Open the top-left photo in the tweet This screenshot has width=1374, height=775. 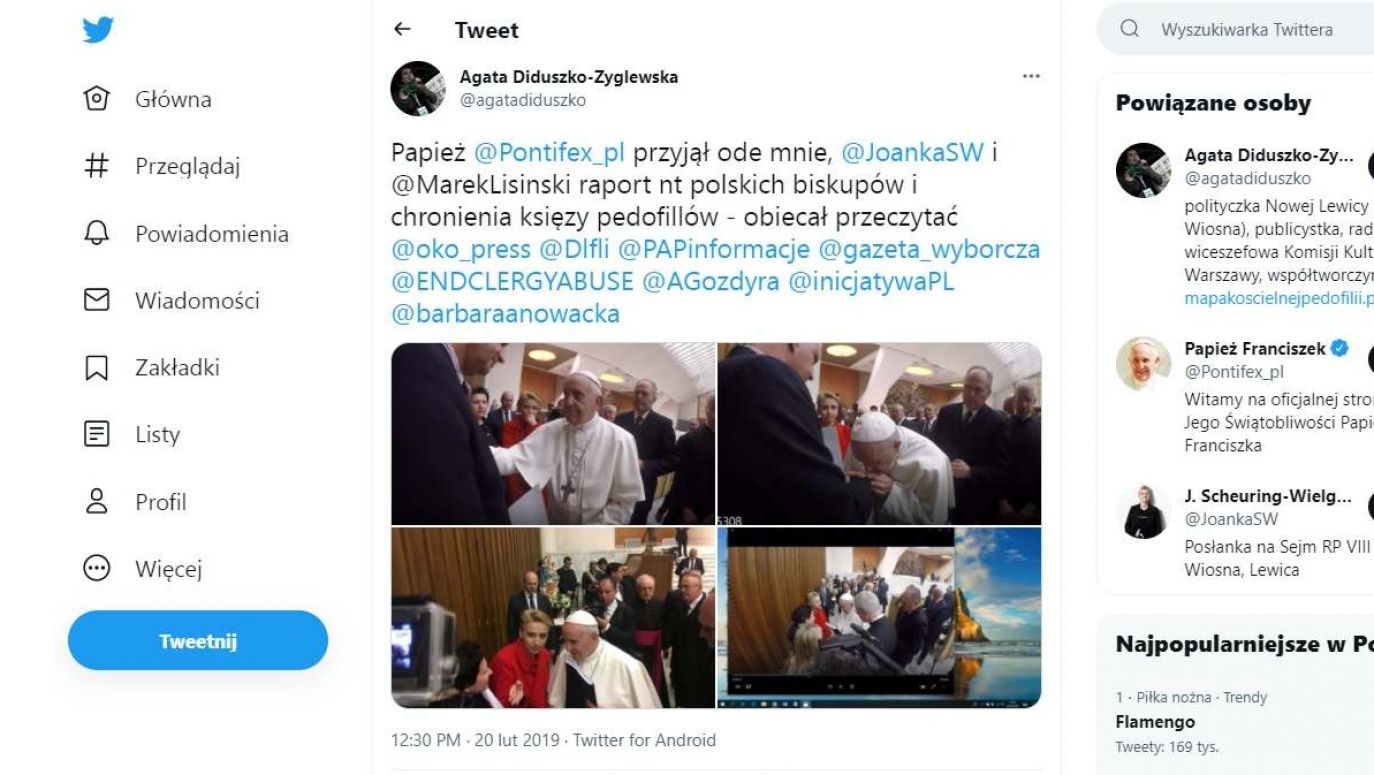tap(552, 434)
